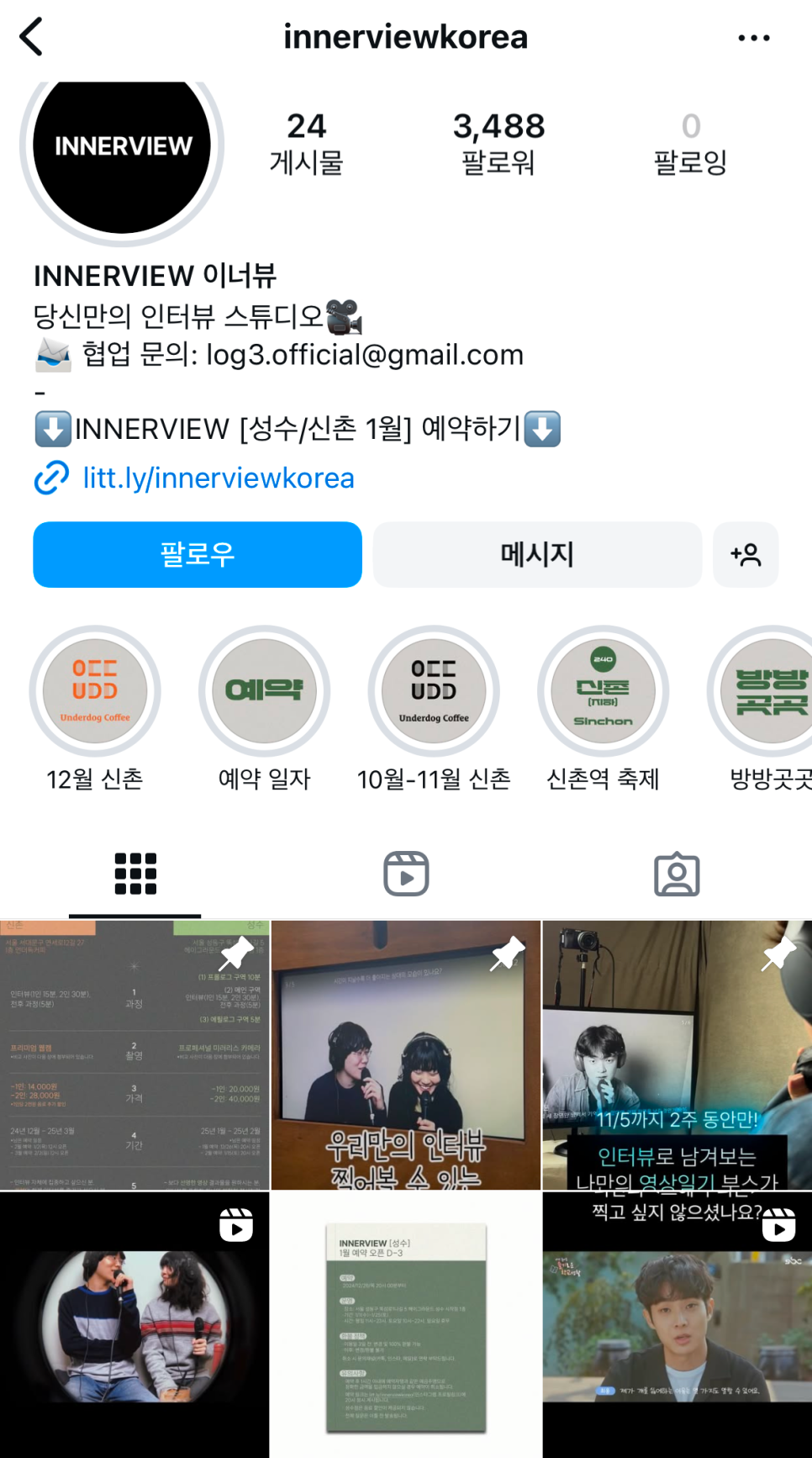Open the litt.ly/innerviewkorea link
The width and height of the screenshot is (812, 1458).
point(218,478)
